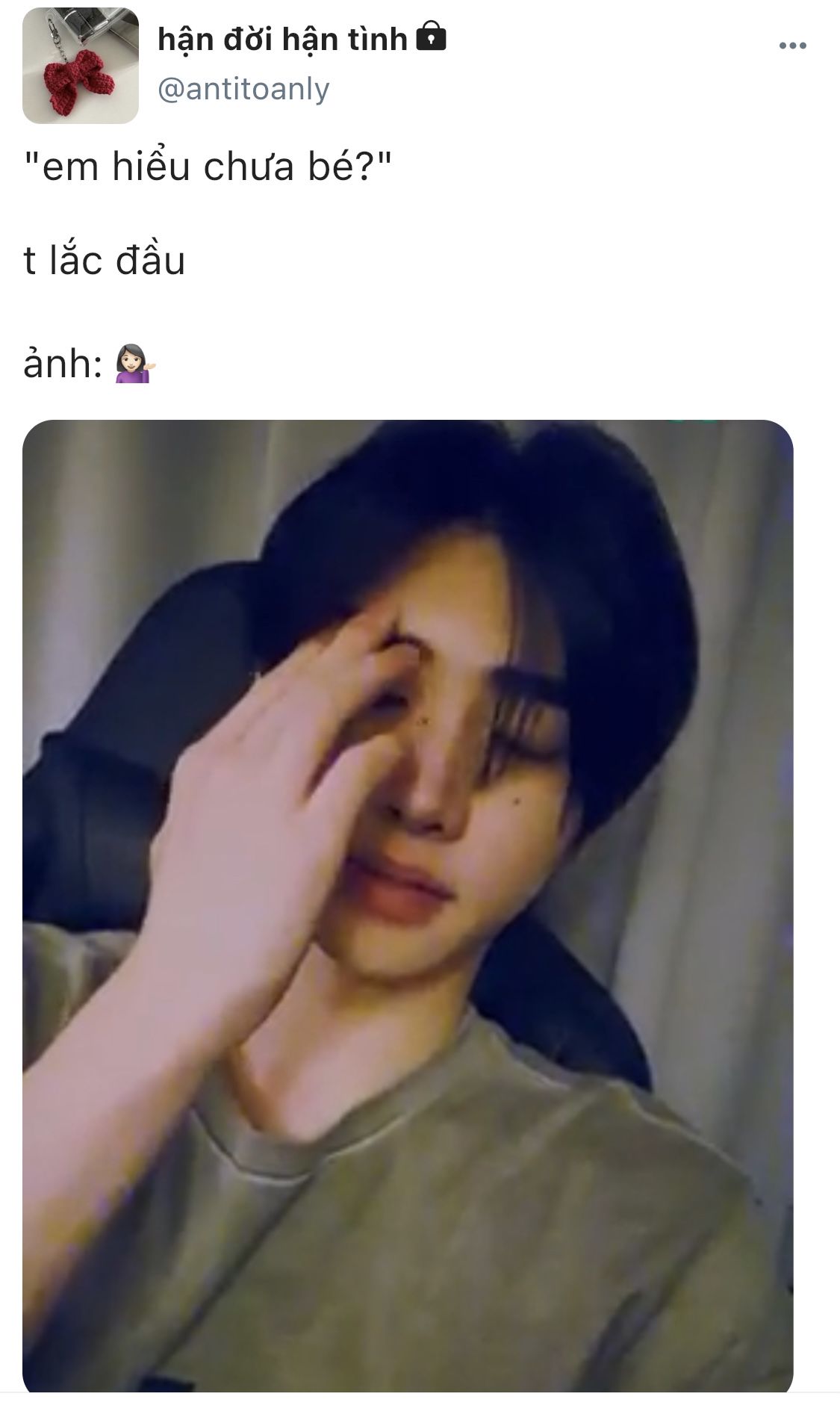Image resolution: width=840 pixels, height=1420 pixels.
Task: Open @antitoanly's profile from the username
Action: 243,90
